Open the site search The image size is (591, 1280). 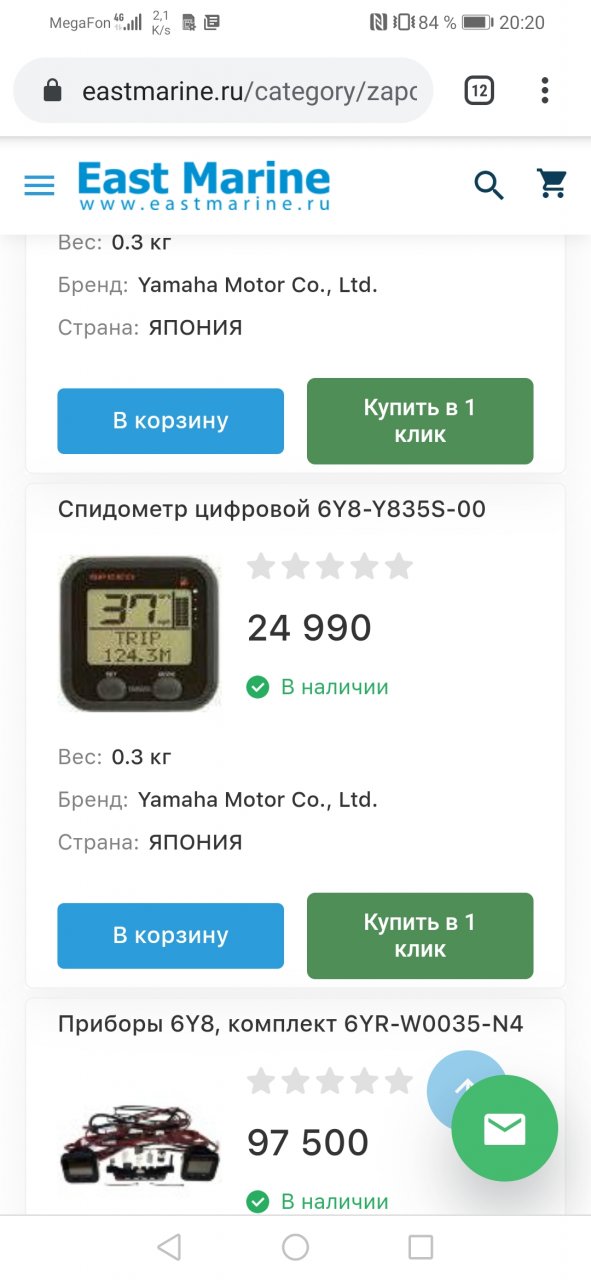(489, 185)
